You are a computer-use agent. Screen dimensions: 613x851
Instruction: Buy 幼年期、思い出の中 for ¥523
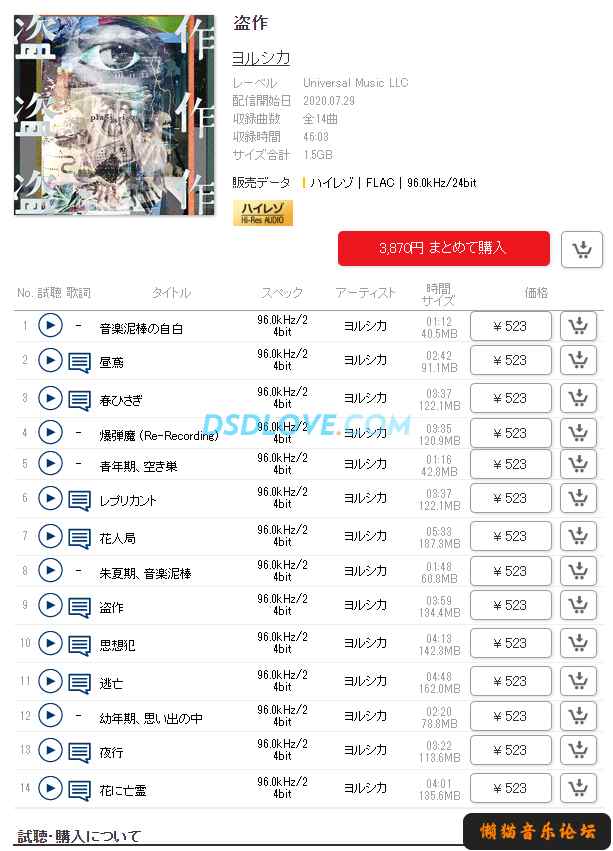pos(510,716)
